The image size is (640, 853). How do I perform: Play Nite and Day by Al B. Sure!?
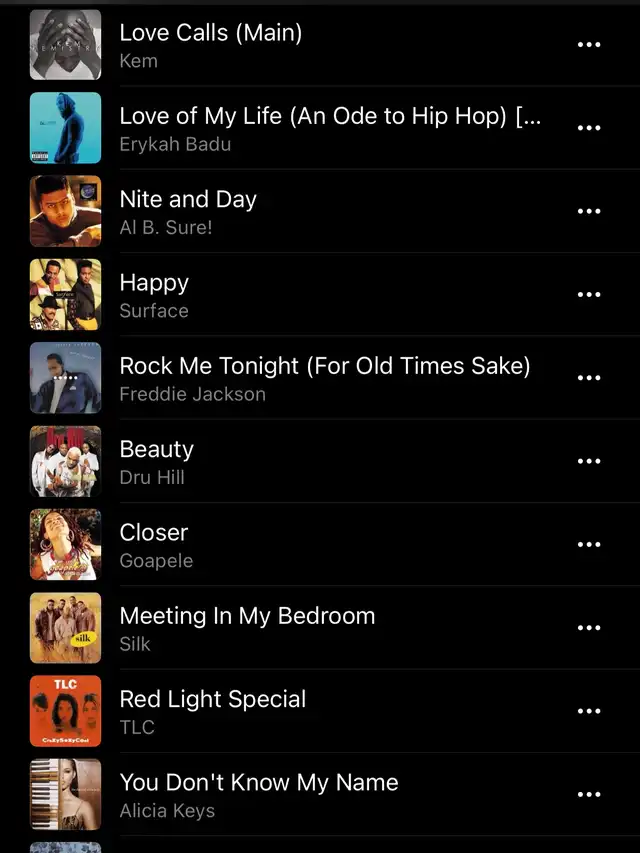(x=188, y=200)
